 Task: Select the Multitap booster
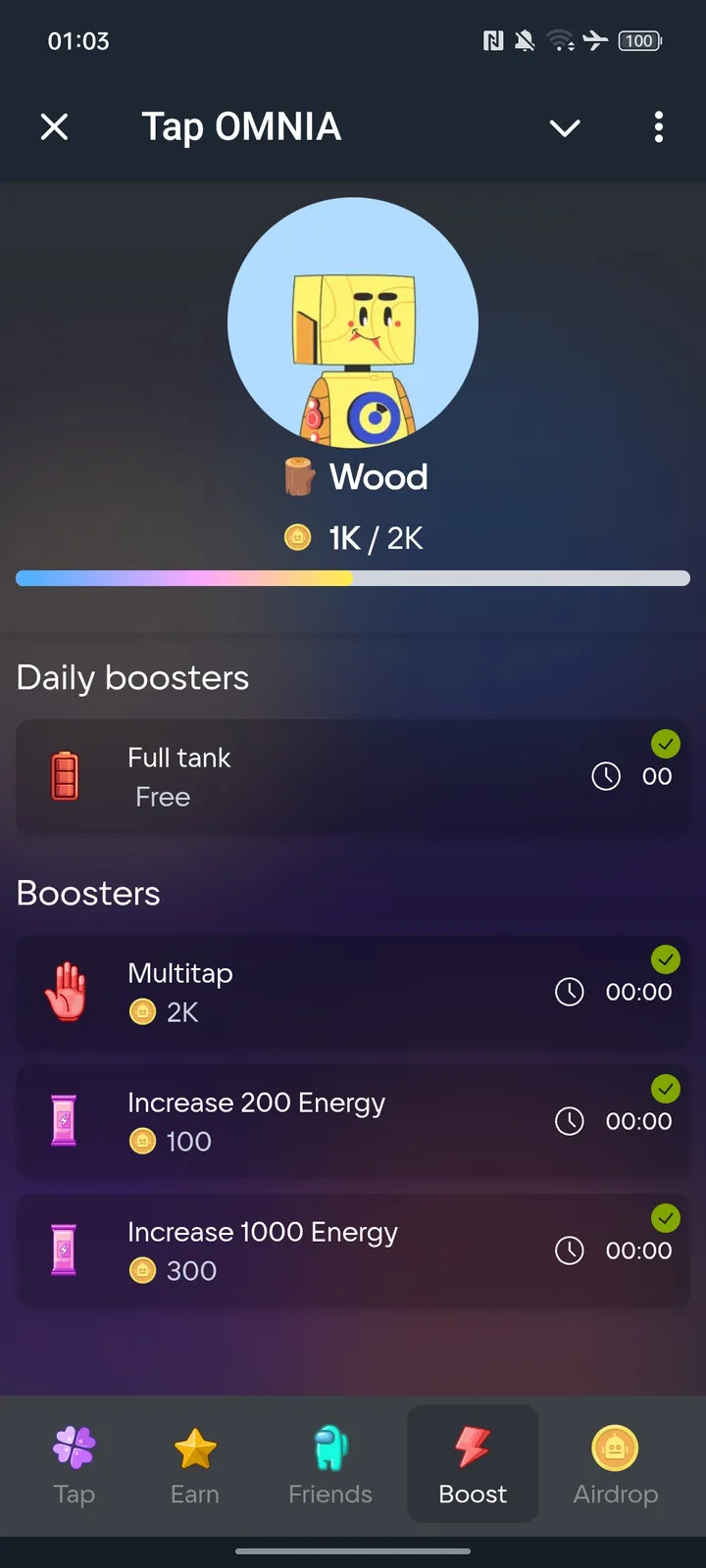coord(353,992)
